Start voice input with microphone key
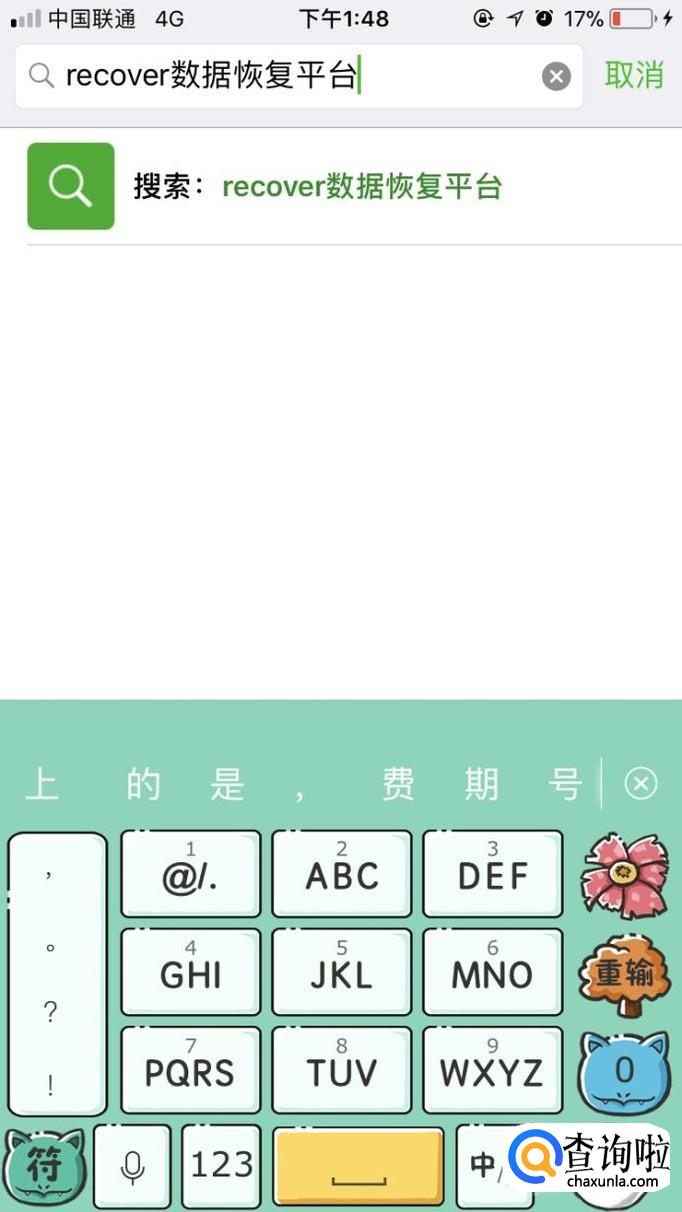682x1212 pixels. pyautogui.click(x=132, y=1165)
